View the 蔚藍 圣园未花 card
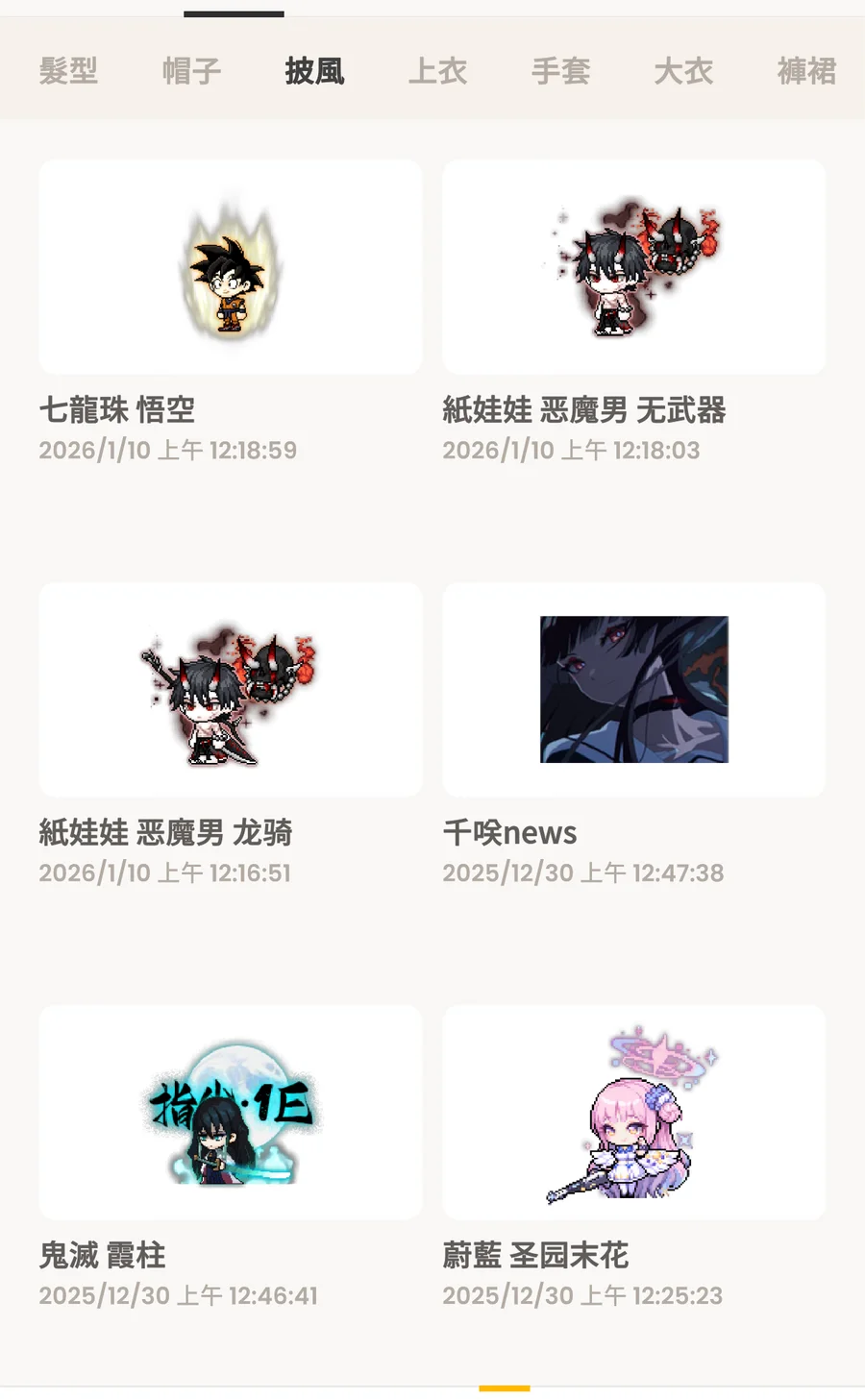This screenshot has height=1400, width=865. [633, 1114]
